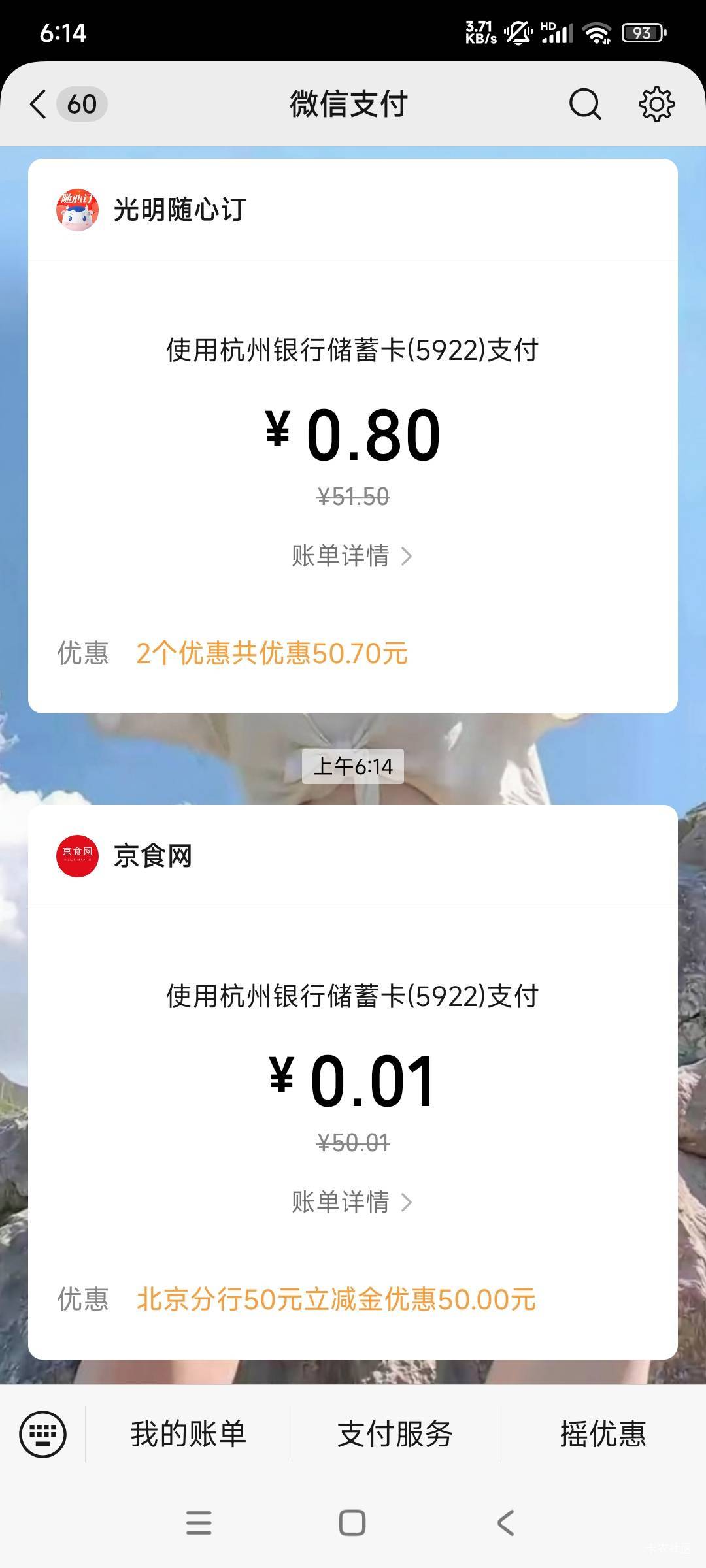Viewport: 706px width, 1568px height.
Task: Open 我的账单 menu
Action: 188,1434
